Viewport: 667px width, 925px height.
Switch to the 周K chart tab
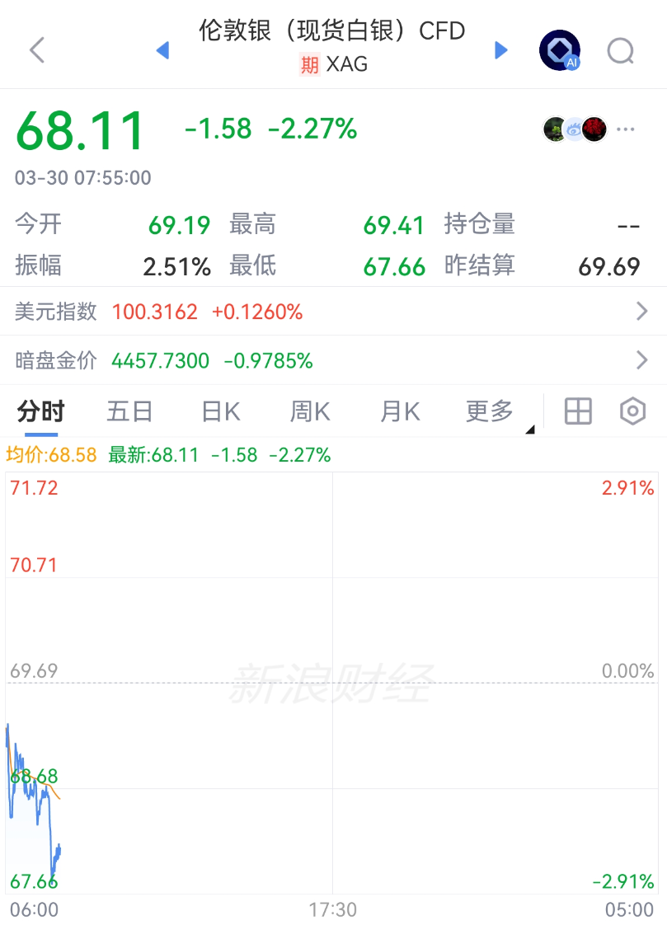coord(310,411)
